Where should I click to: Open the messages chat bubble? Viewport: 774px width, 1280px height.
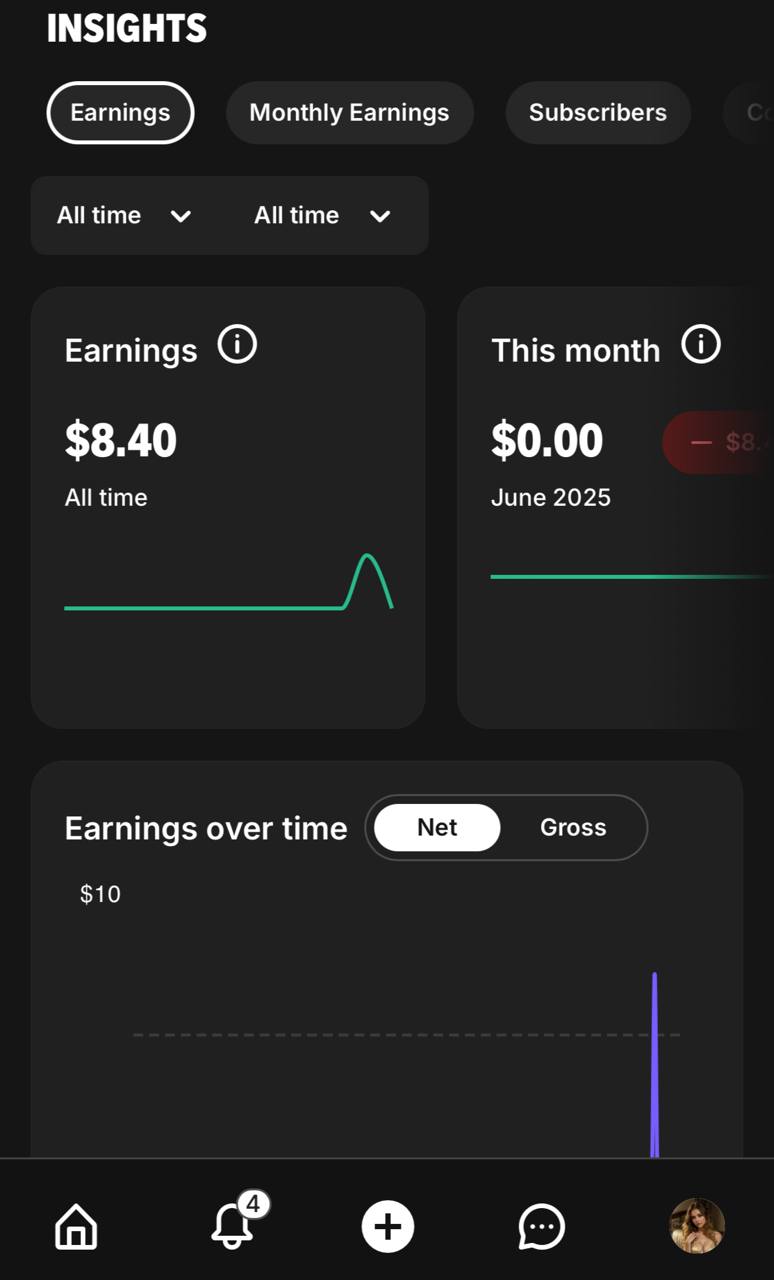pos(542,1226)
